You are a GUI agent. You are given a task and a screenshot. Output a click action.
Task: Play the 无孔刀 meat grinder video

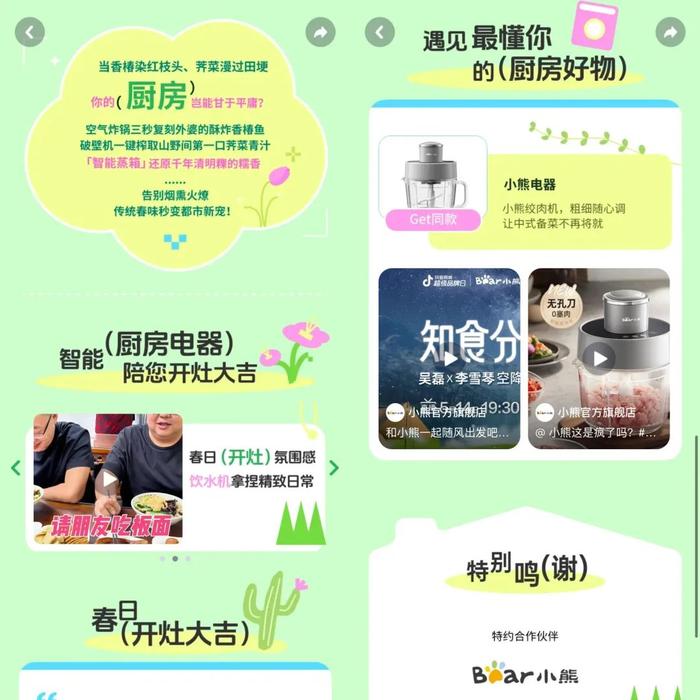click(599, 358)
